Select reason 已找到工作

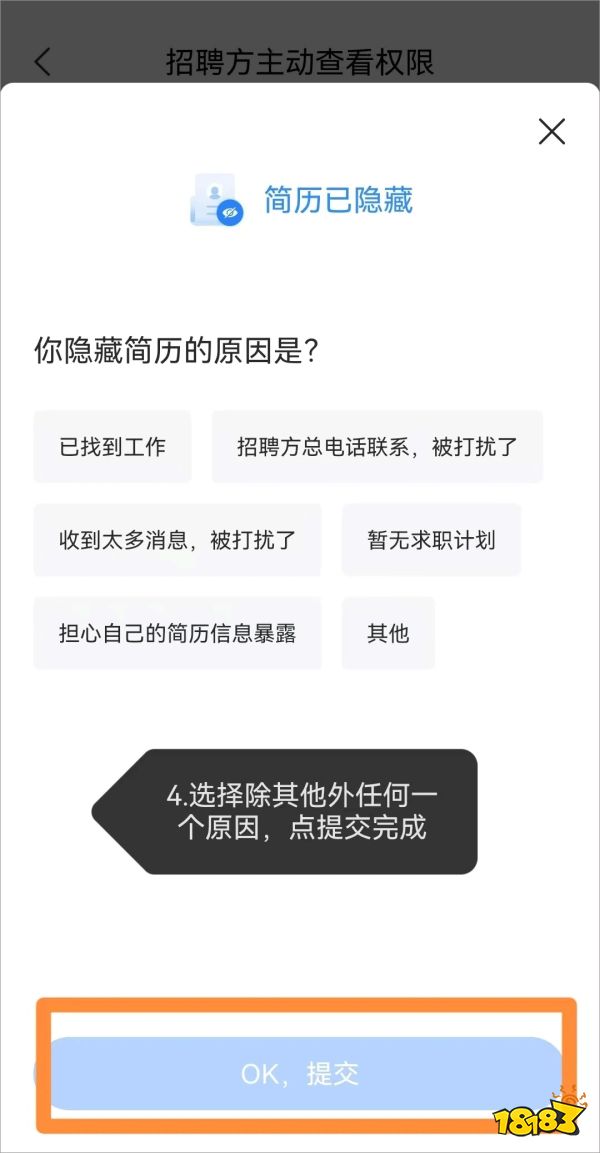[x=112, y=447]
